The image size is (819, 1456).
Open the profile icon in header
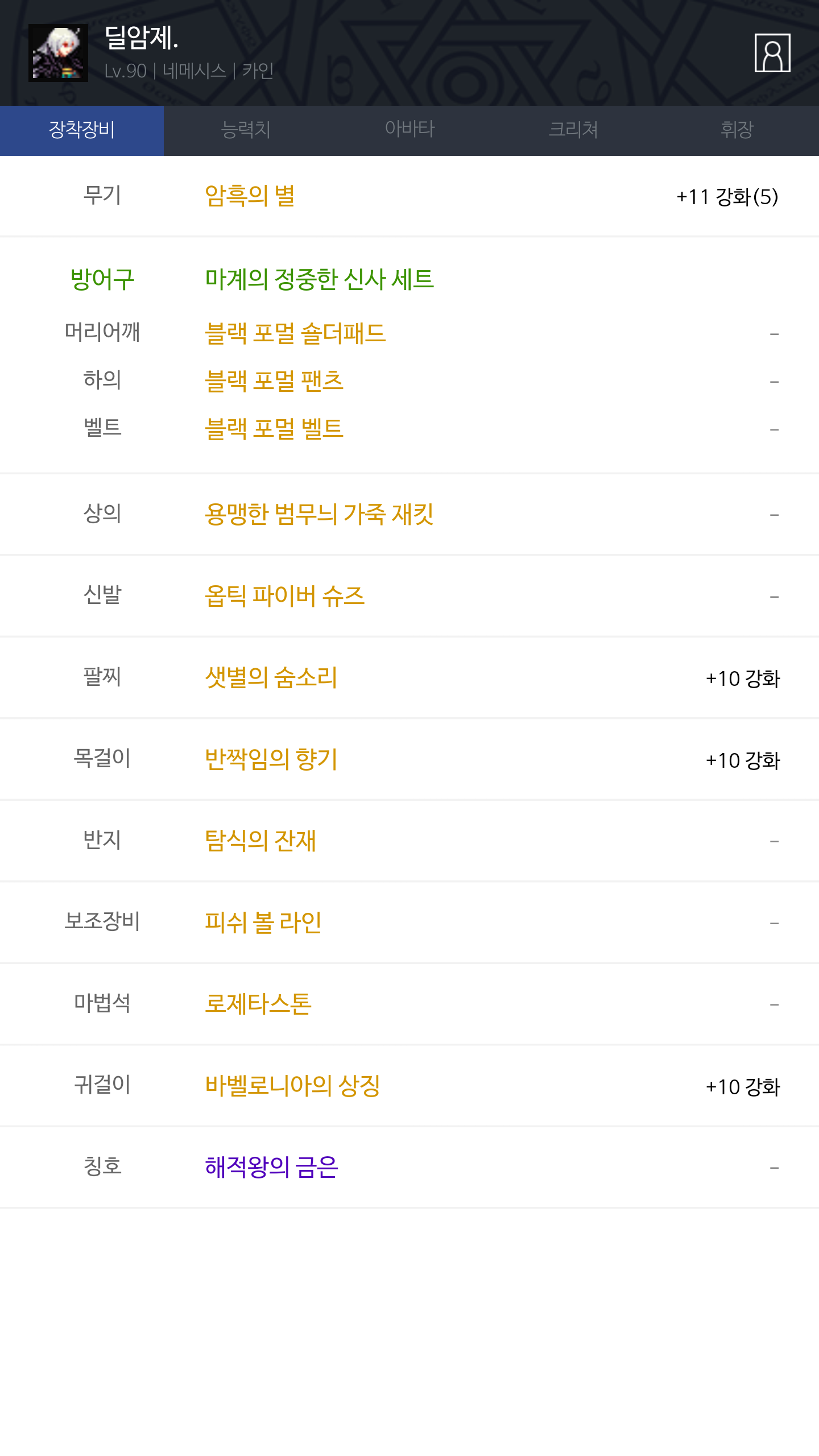pos(772,53)
